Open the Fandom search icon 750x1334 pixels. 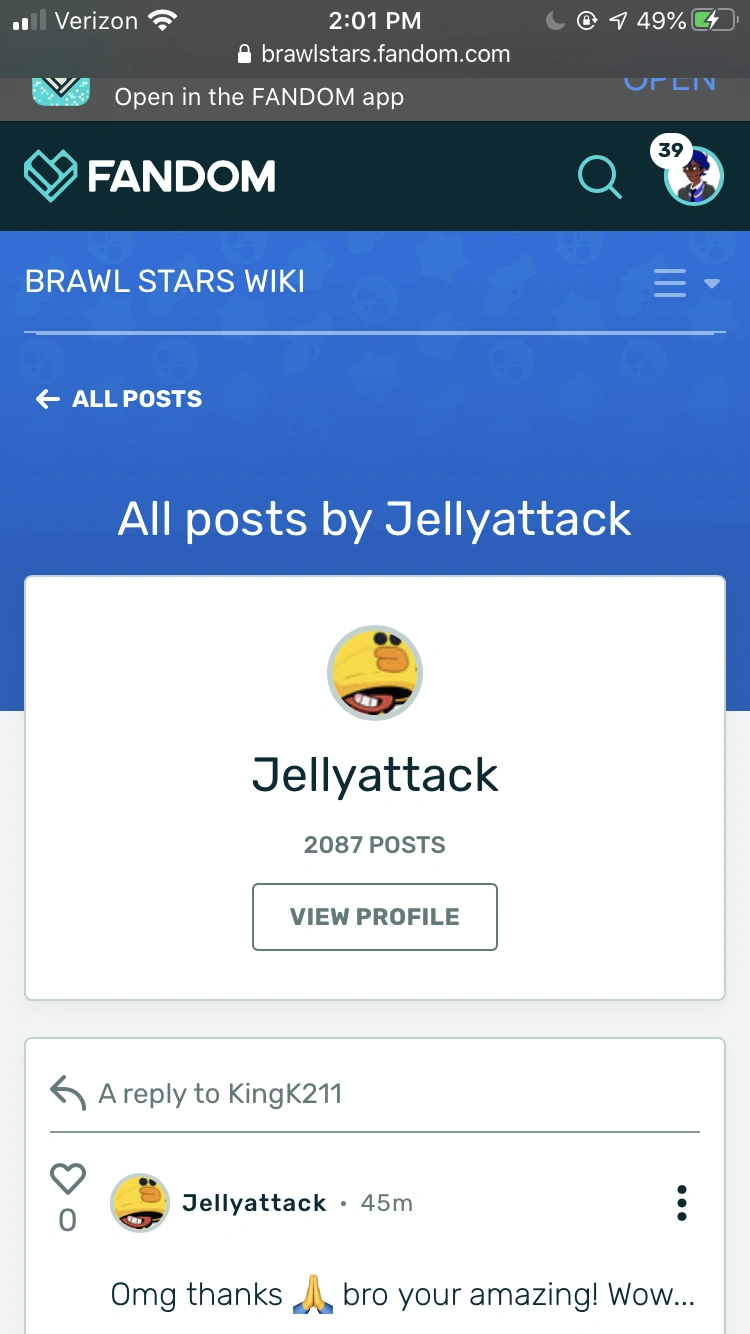pyautogui.click(x=600, y=177)
